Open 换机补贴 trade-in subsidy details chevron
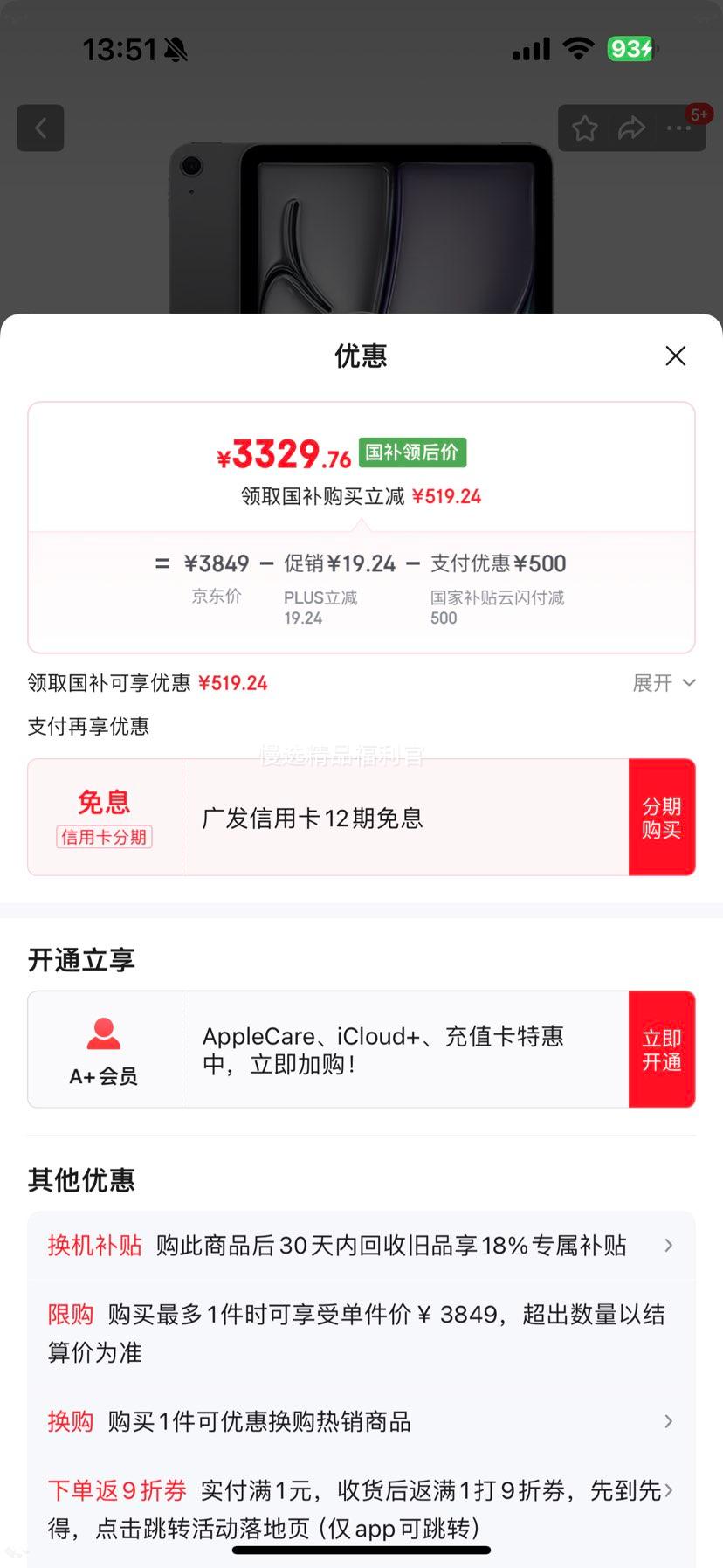Image resolution: width=723 pixels, height=1568 pixels. click(x=669, y=1246)
